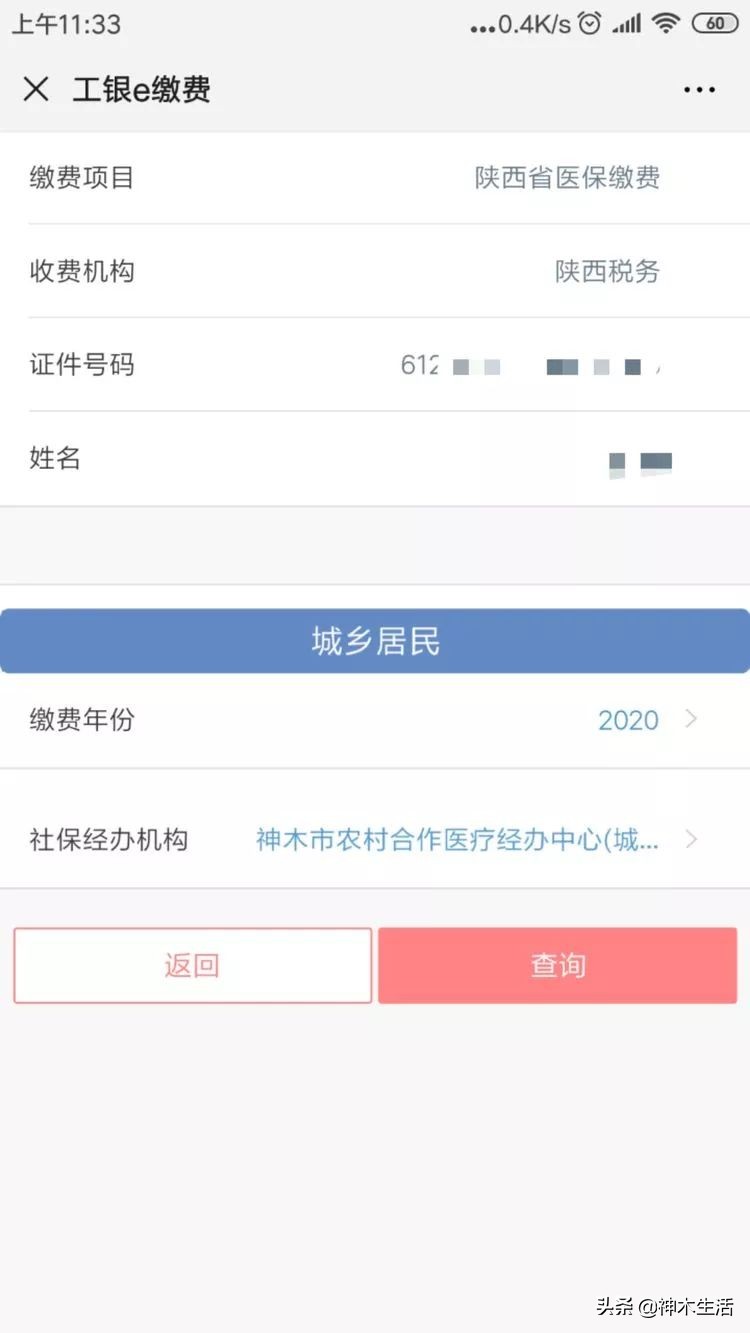750x1333 pixels.
Task: Tap the masked 姓名 name value
Action: (x=640, y=459)
